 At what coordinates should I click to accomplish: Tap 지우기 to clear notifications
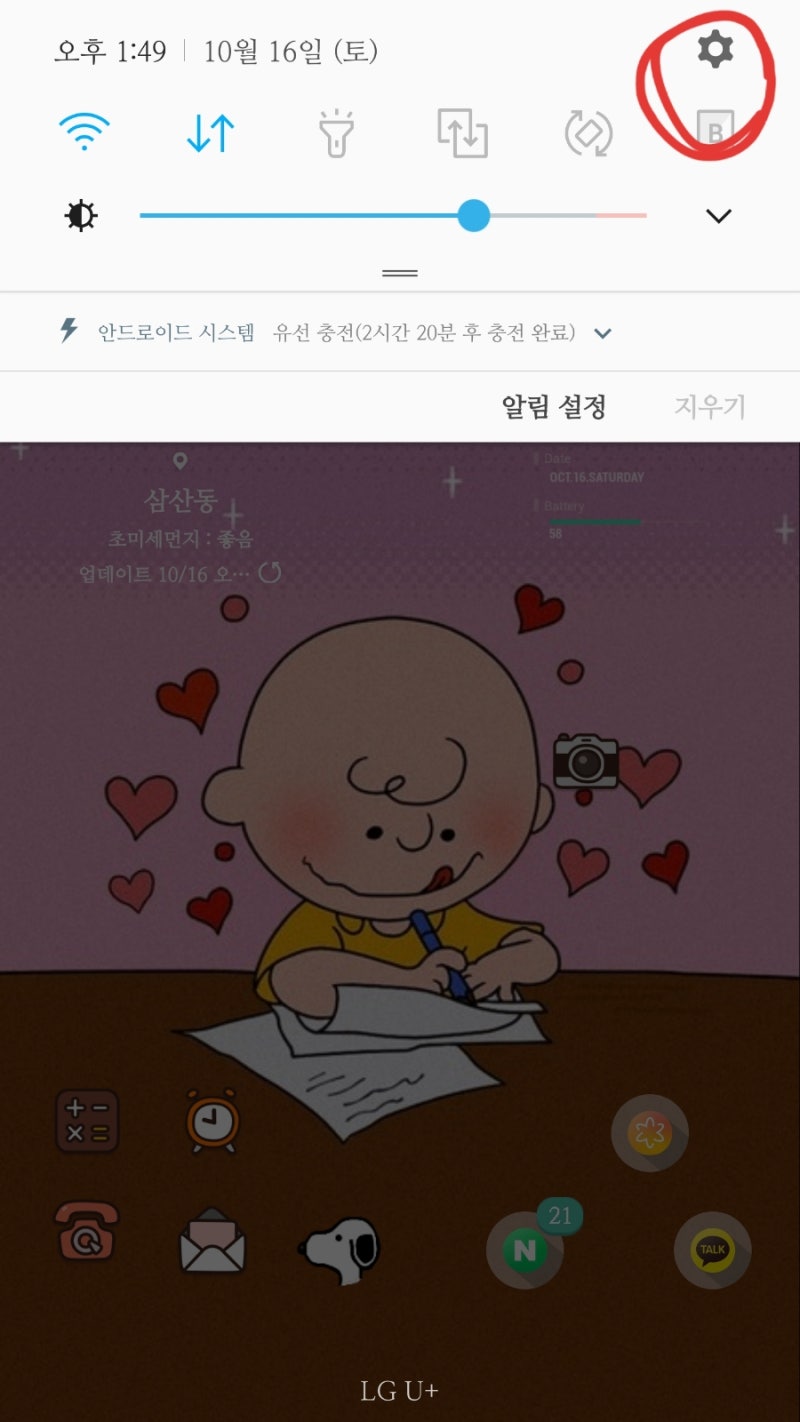(x=709, y=407)
